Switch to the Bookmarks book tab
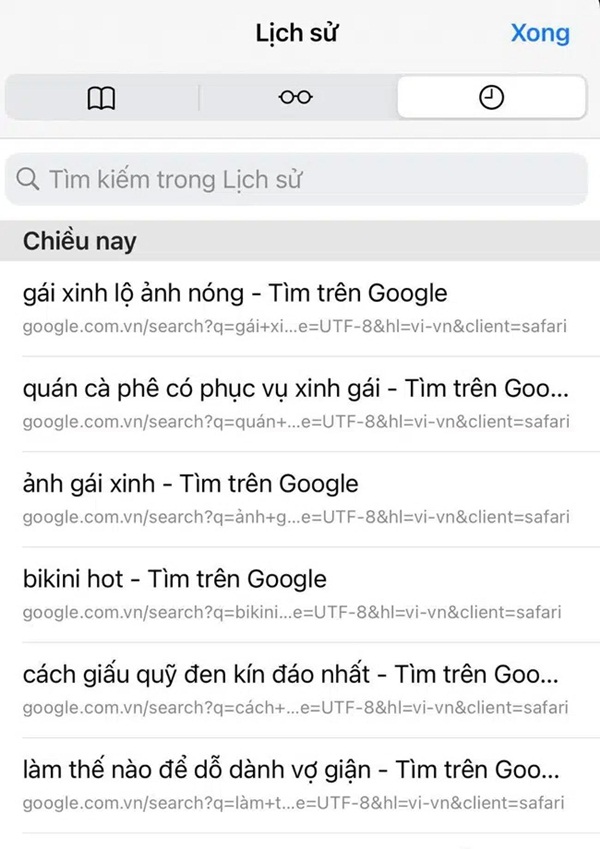The width and height of the screenshot is (600, 849). click(102, 97)
